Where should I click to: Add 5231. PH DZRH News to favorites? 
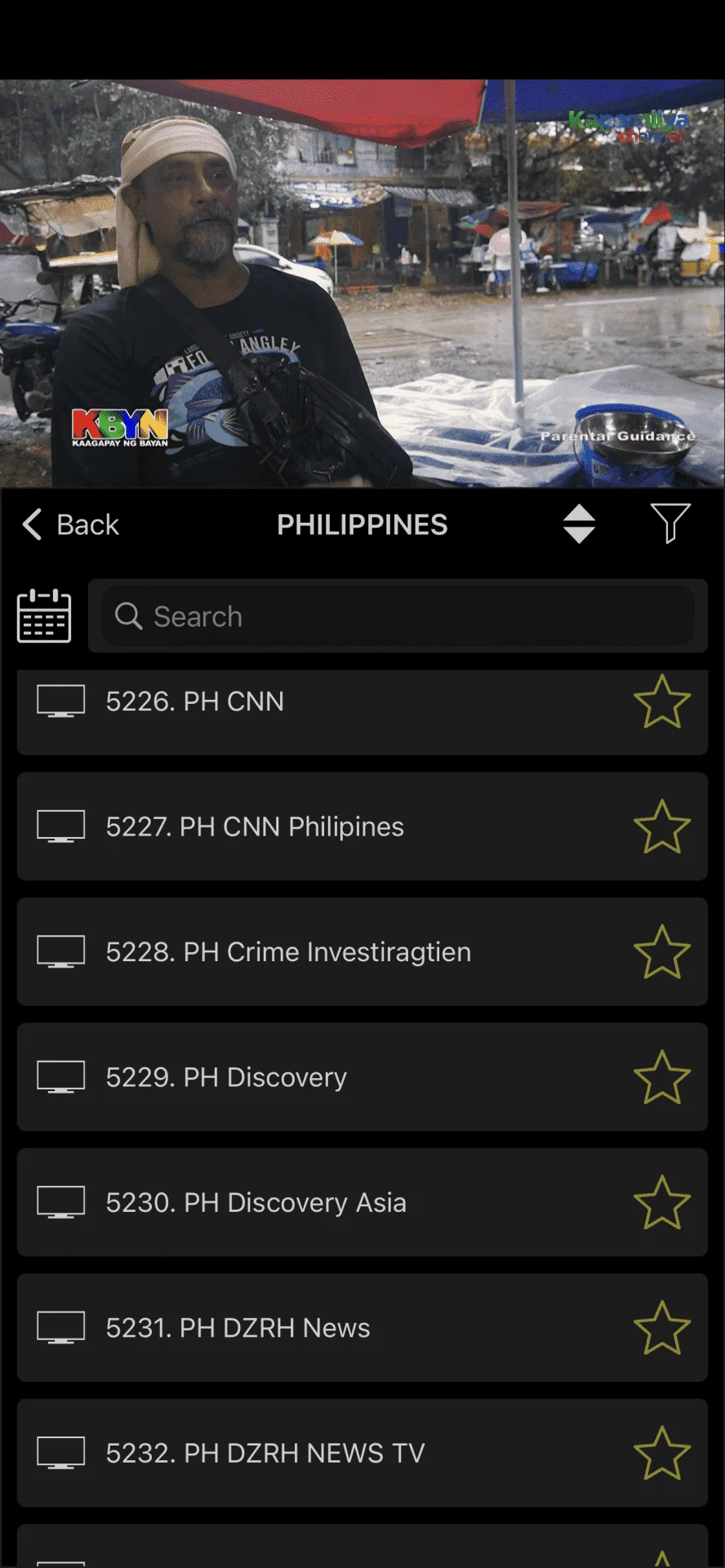(x=662, y=1327)
